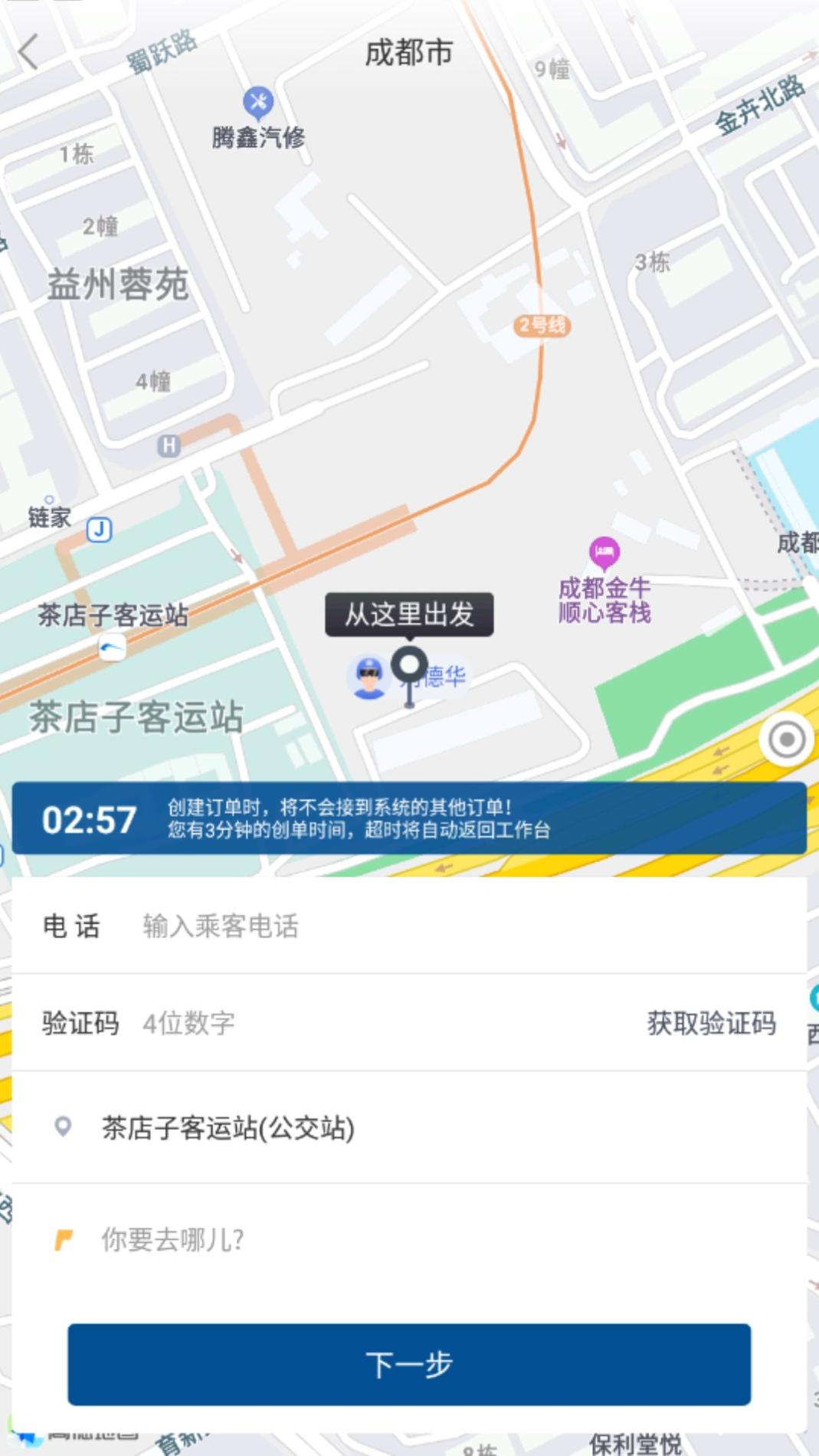
Task: Select pickup point 茶店子客运站(公交站)
Action: pos(226,1127)
